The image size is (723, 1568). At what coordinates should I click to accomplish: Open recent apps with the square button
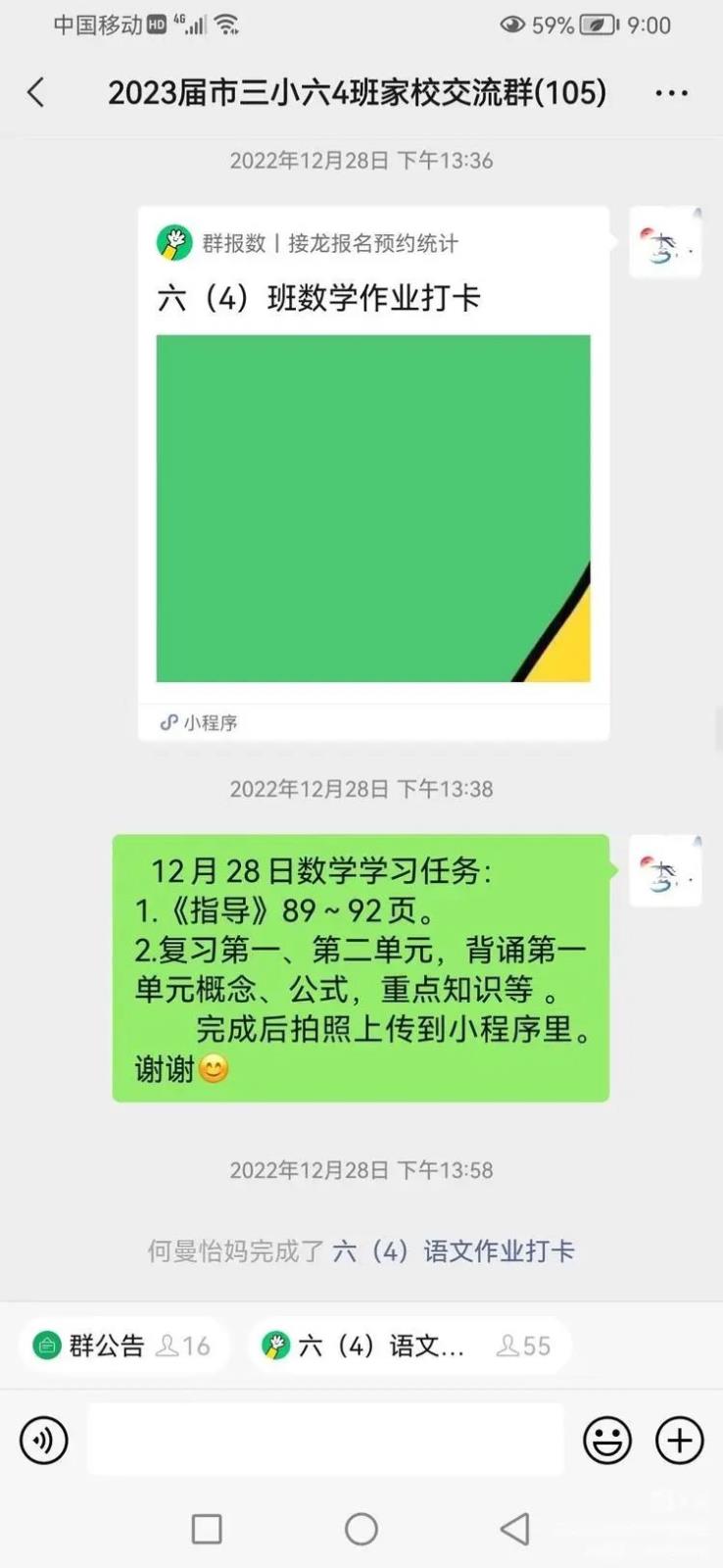207,1529
